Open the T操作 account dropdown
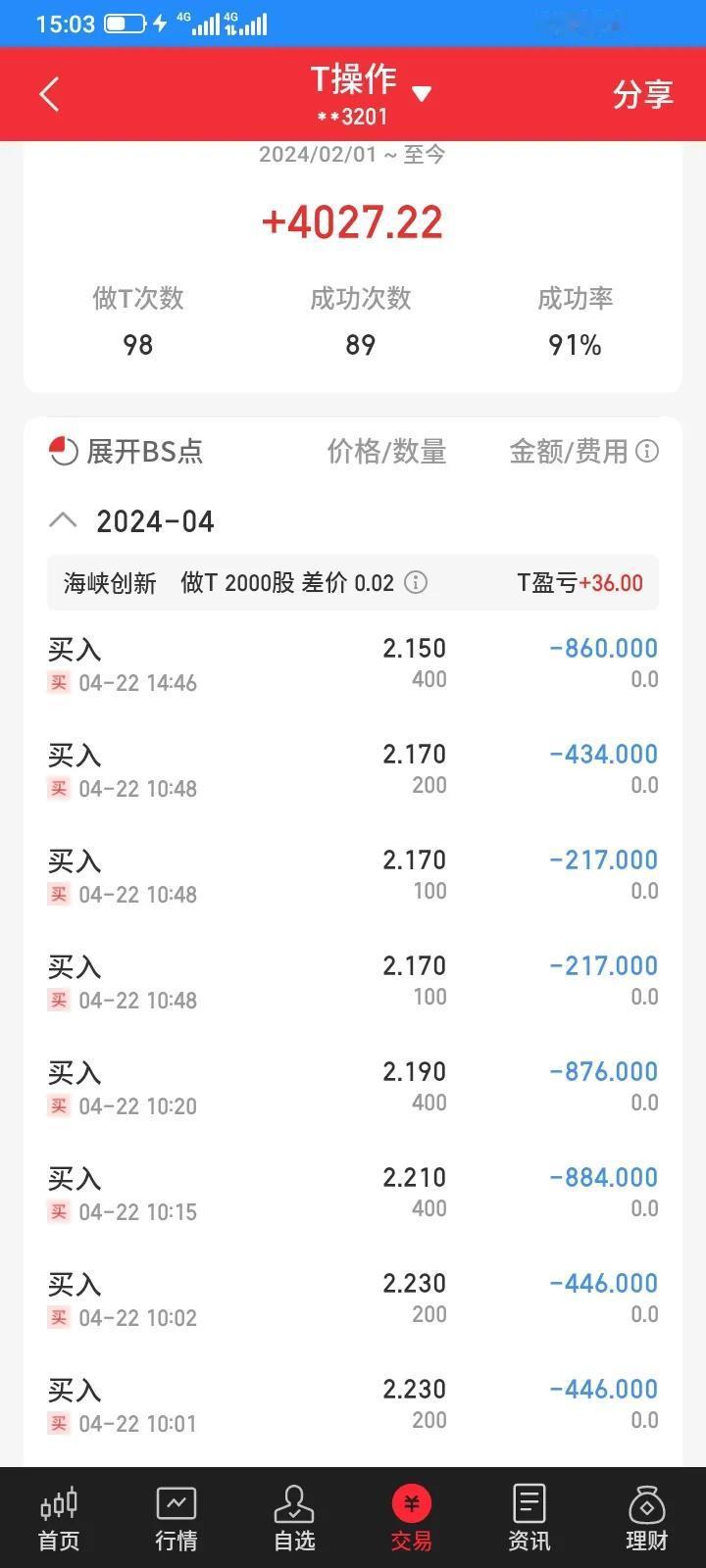The height and width of the screenshot is (1568, 706). 371,94
